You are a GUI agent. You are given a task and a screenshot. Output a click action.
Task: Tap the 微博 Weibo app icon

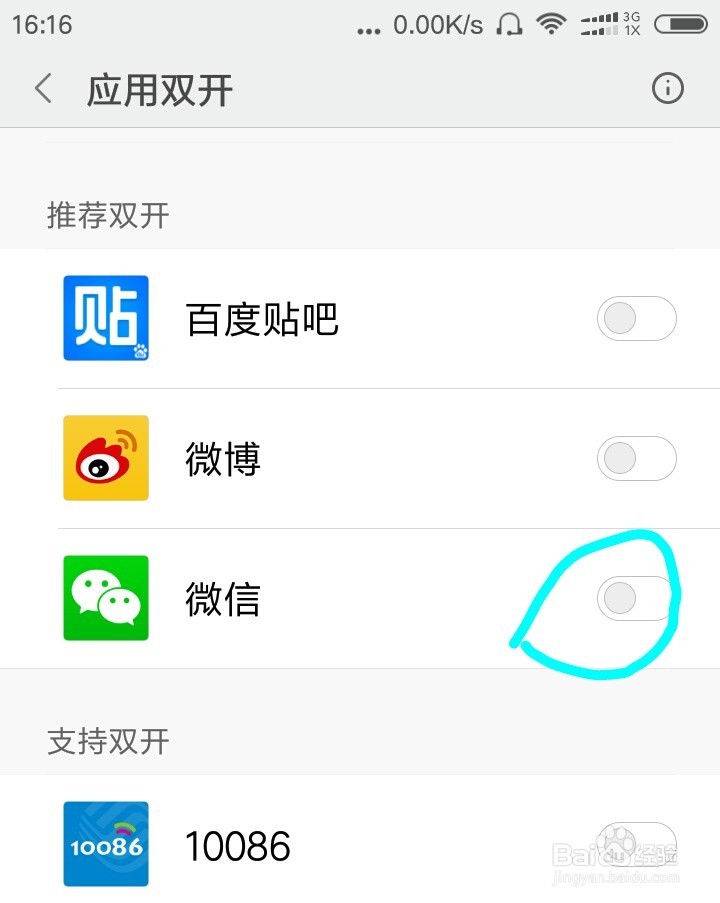105,457
